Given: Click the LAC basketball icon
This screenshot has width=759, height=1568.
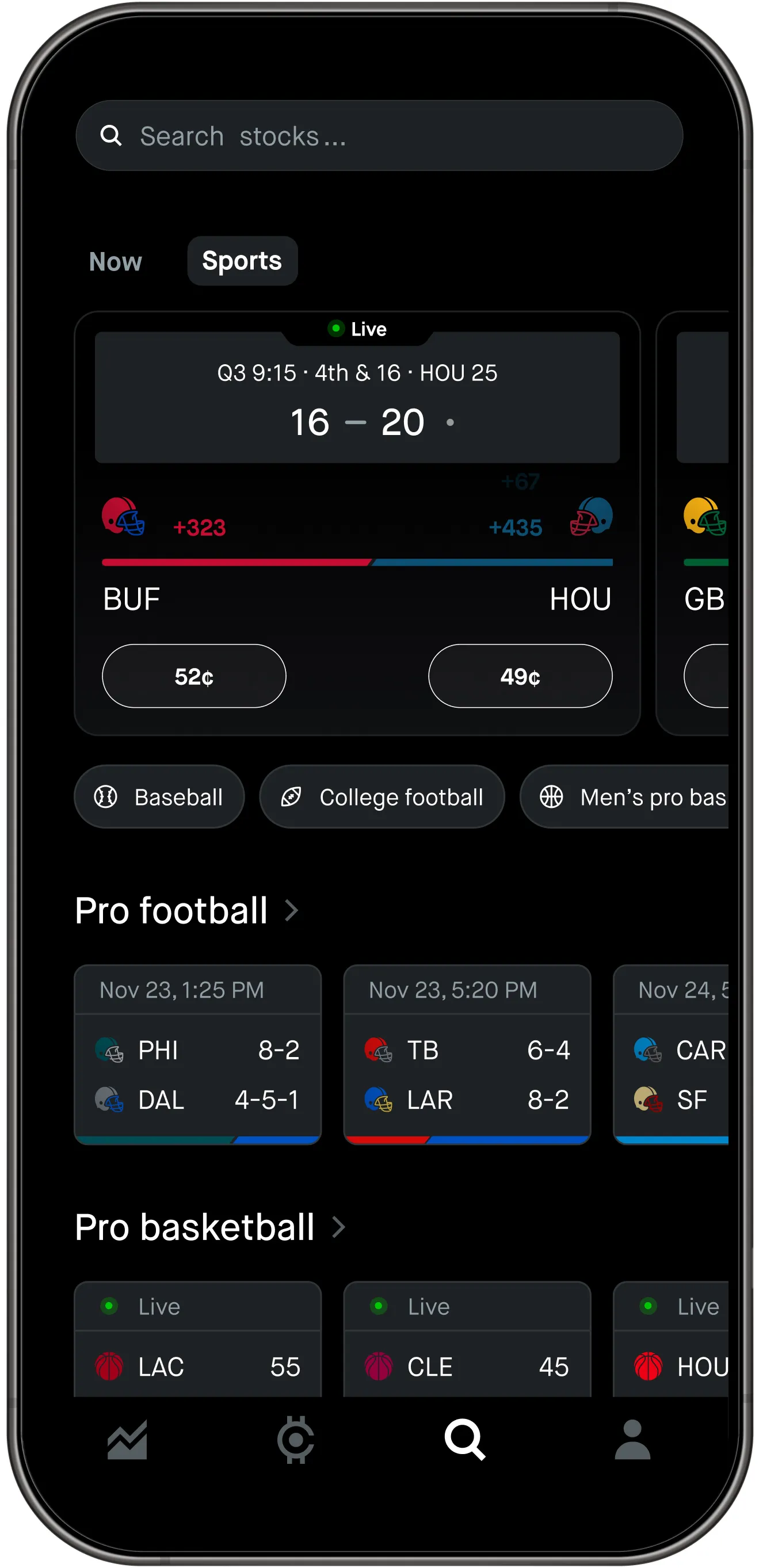Looking at the screenshot, I should coord(109,1365).
